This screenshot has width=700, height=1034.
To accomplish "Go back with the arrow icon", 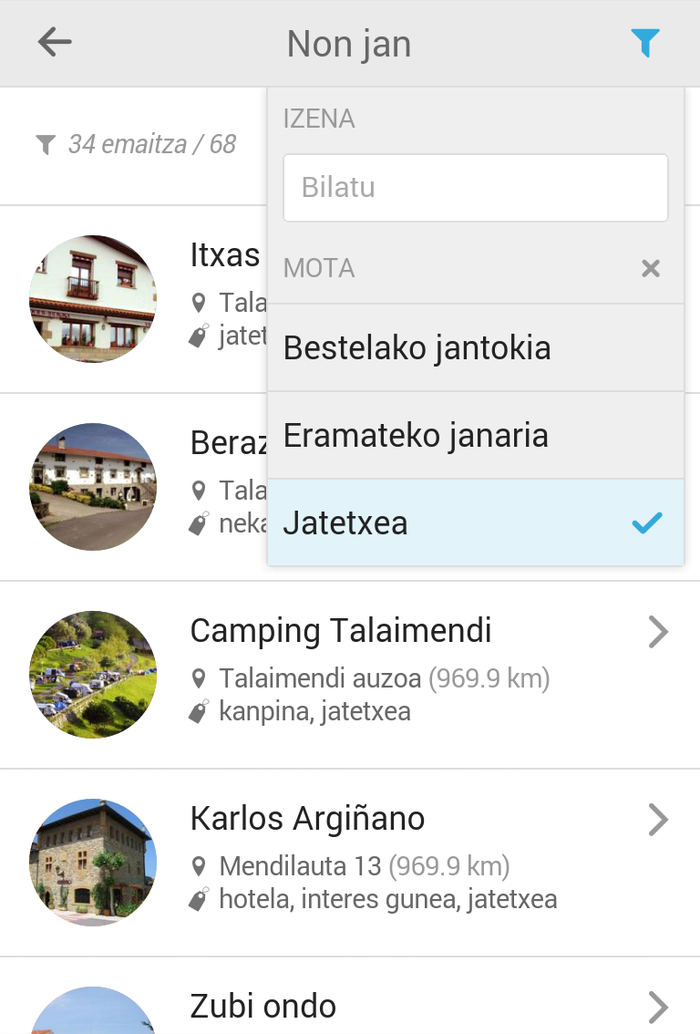I will (55, 43).
